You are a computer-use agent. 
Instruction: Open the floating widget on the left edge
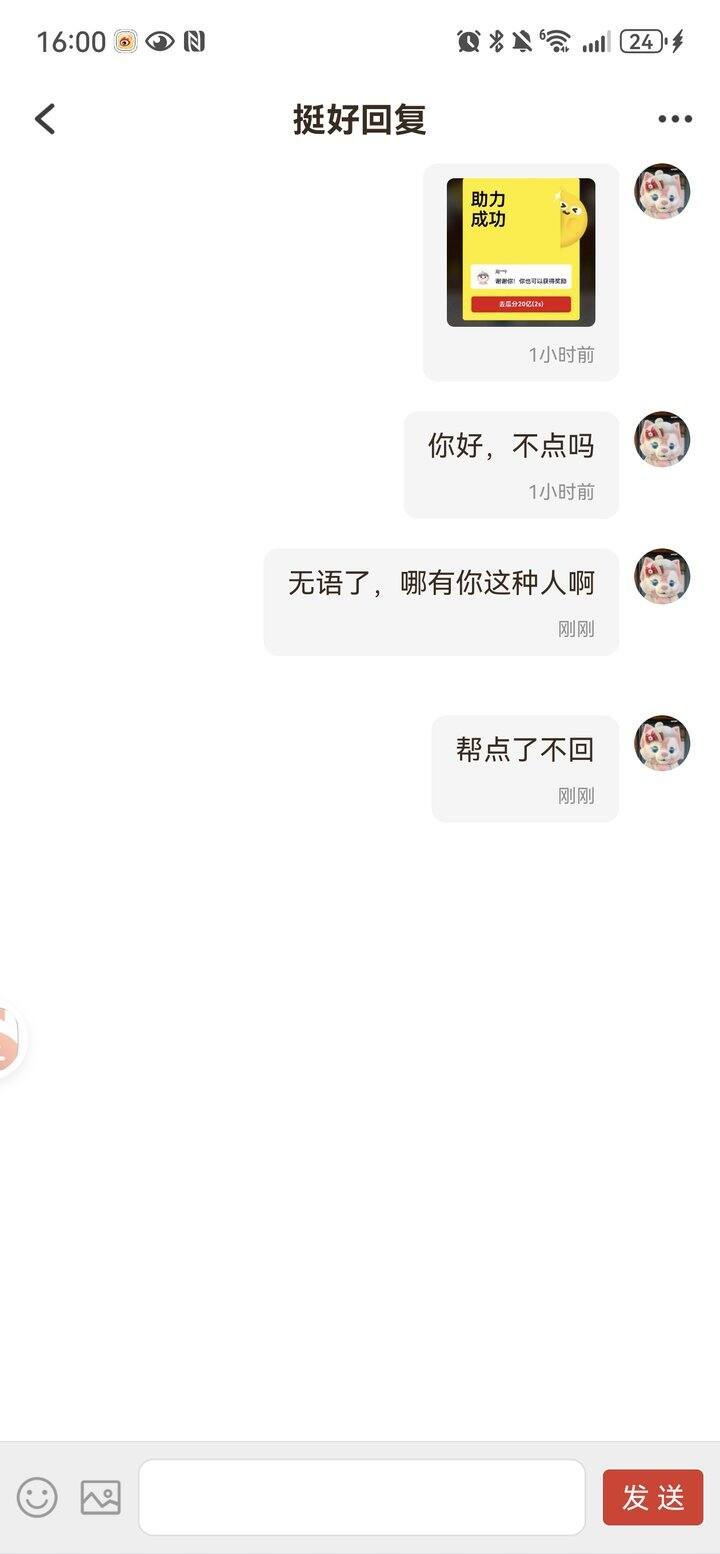tap(10, 1037)
